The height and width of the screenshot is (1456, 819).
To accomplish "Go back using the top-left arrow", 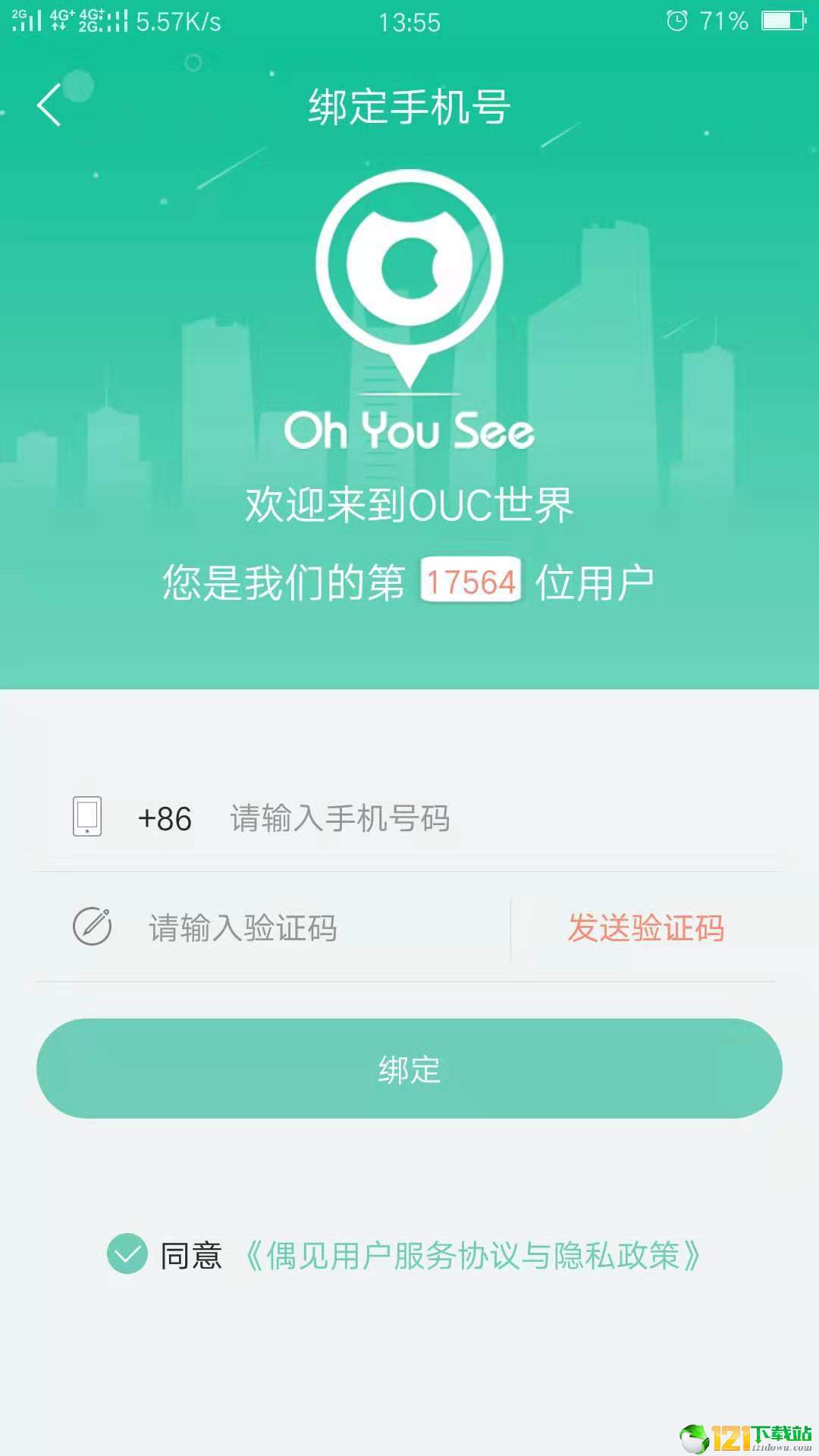I will [x=49, y=105].
